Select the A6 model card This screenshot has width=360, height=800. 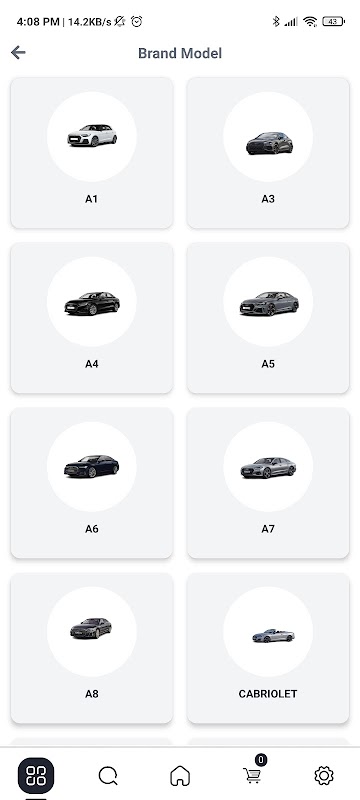pos(92,483)
